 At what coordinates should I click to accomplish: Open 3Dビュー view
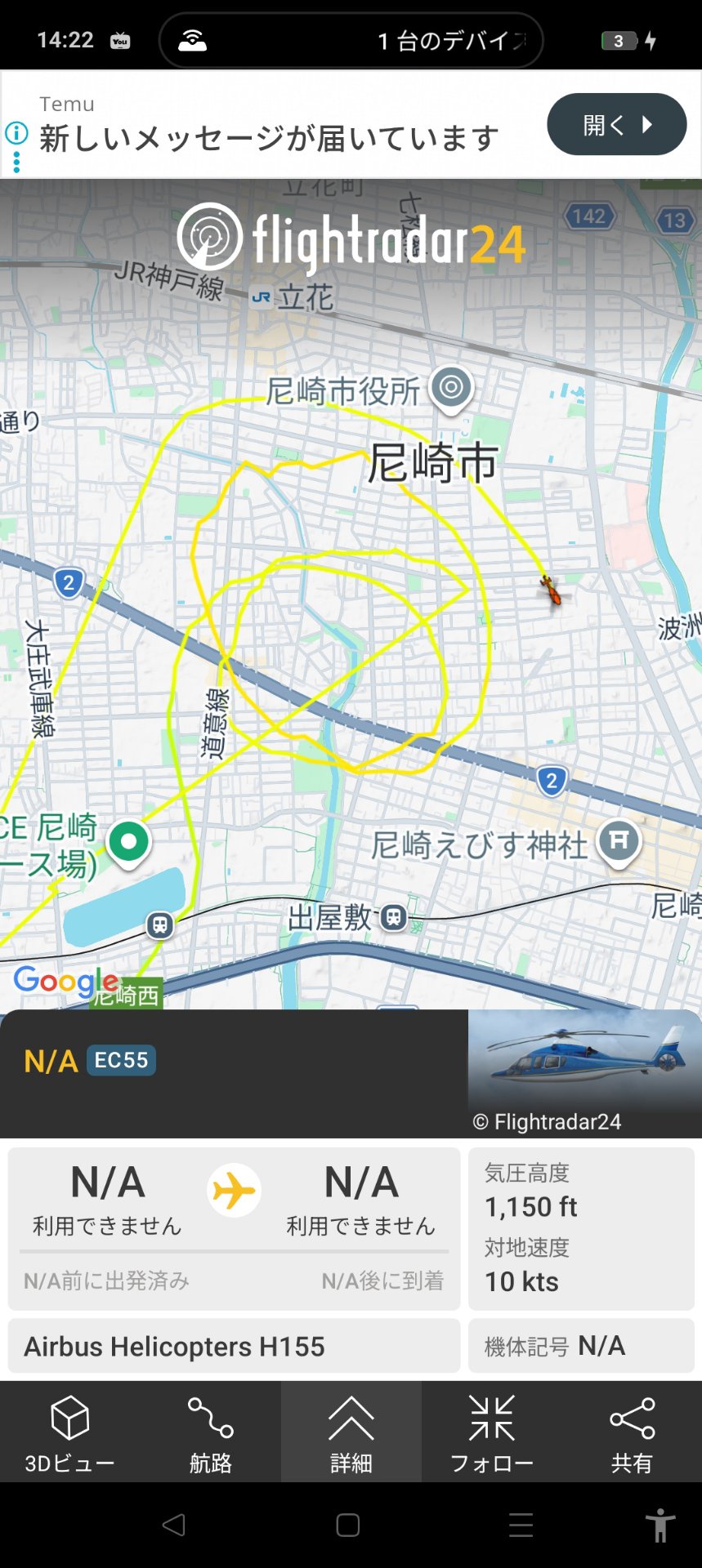coord(69,1432)
